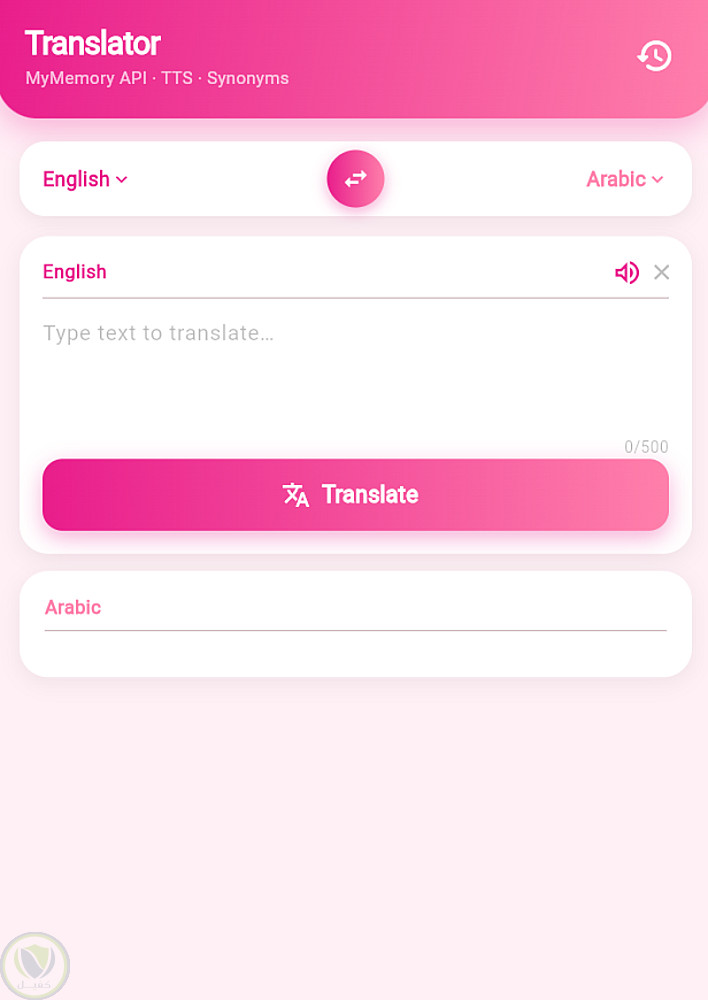Swap source and target languages
Screen dimensions: 708x1000
[355, 179]
